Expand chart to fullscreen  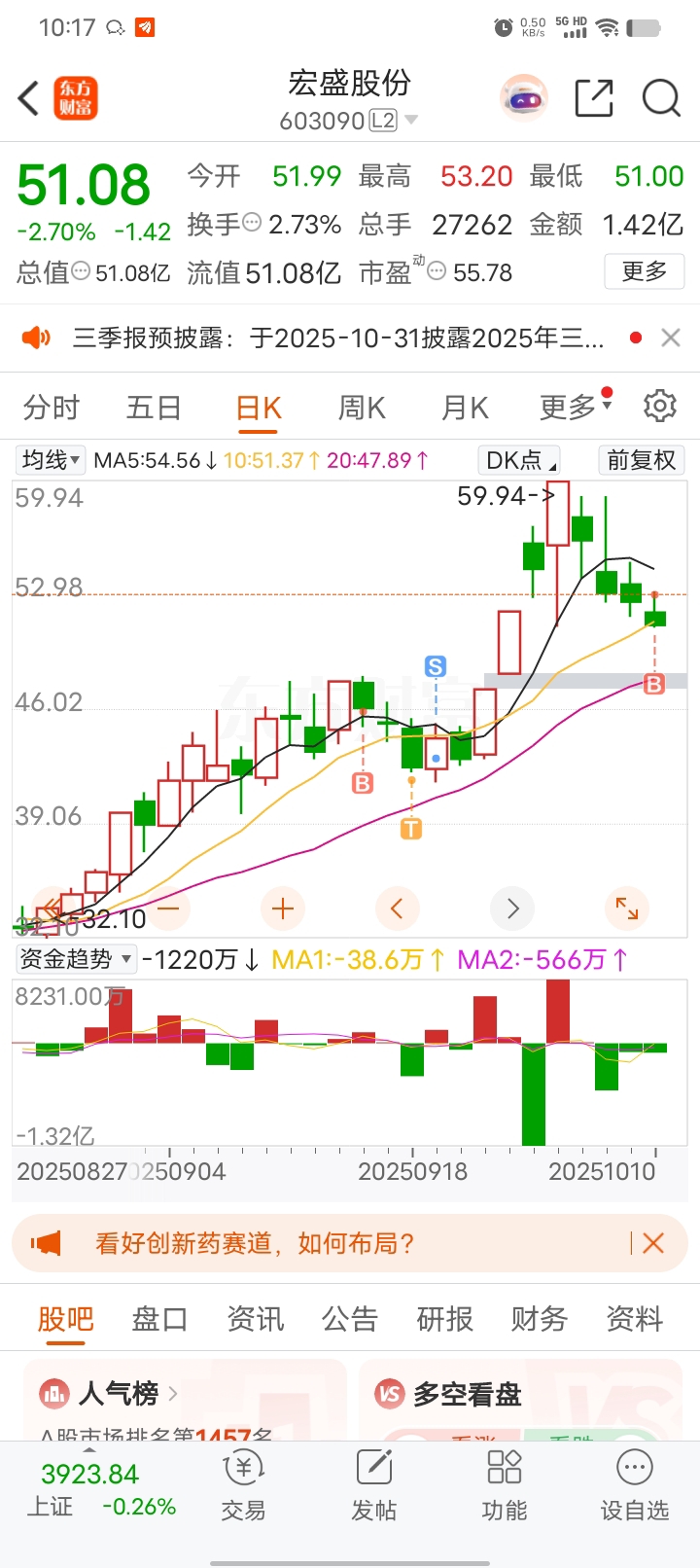[x=627, y=909]
